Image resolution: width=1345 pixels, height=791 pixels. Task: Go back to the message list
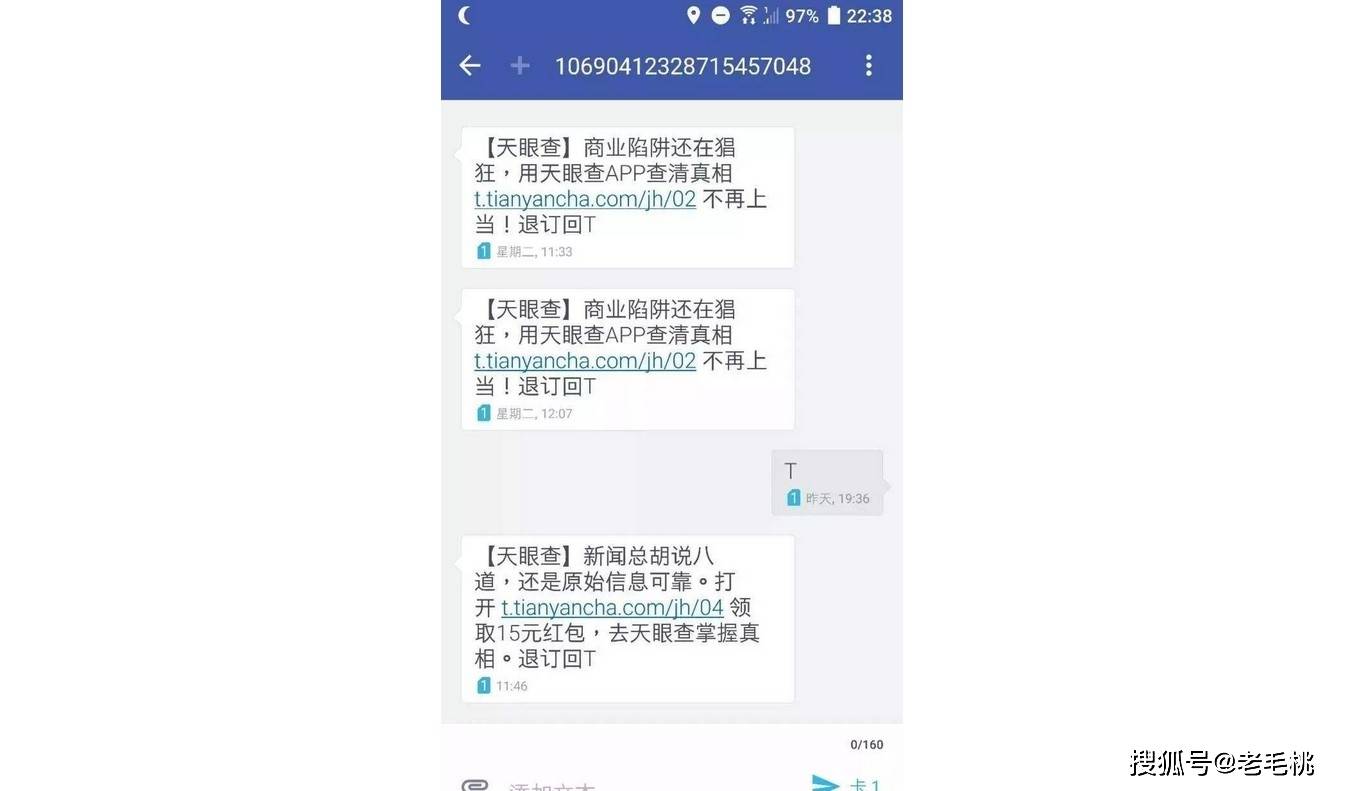tap(470, 66)
